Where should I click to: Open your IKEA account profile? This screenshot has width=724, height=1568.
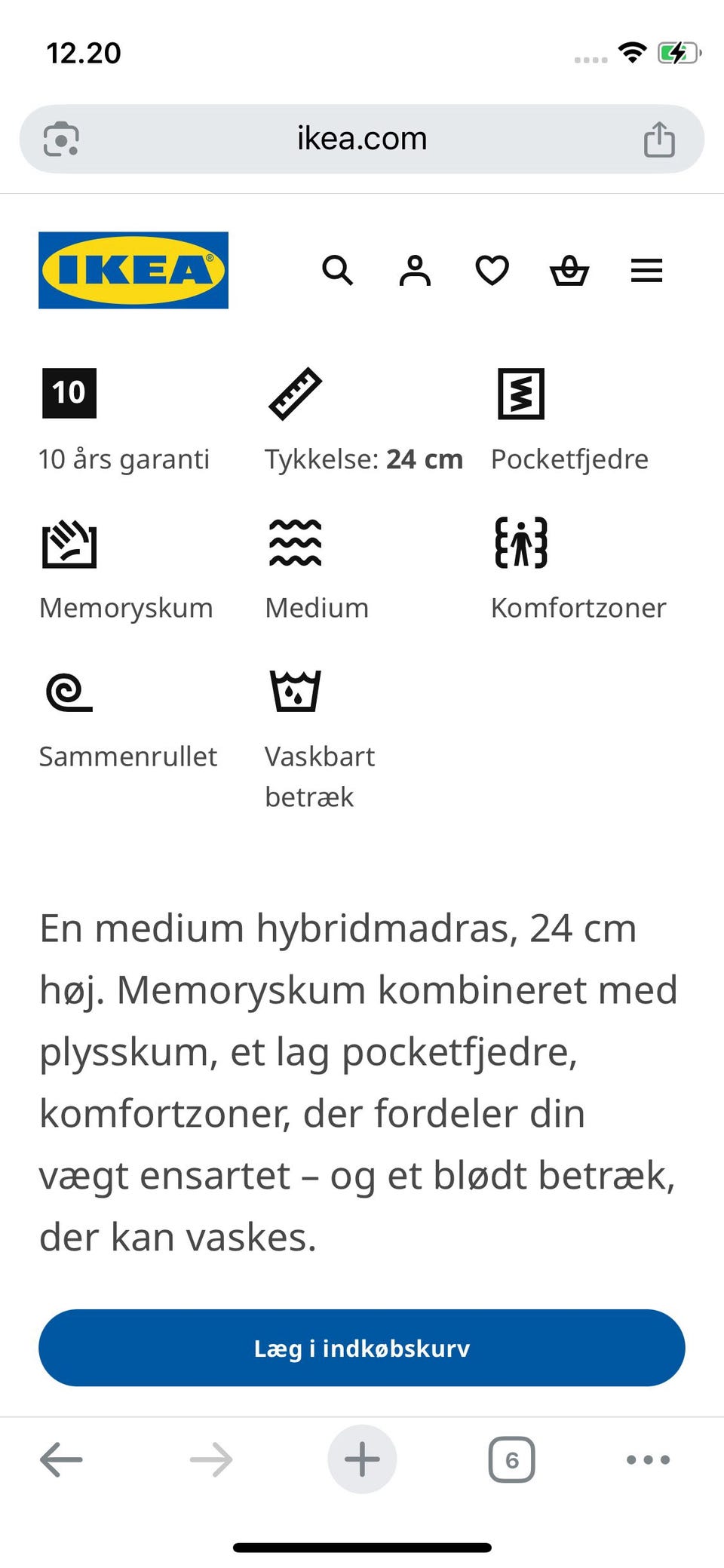tap(415, 271)
